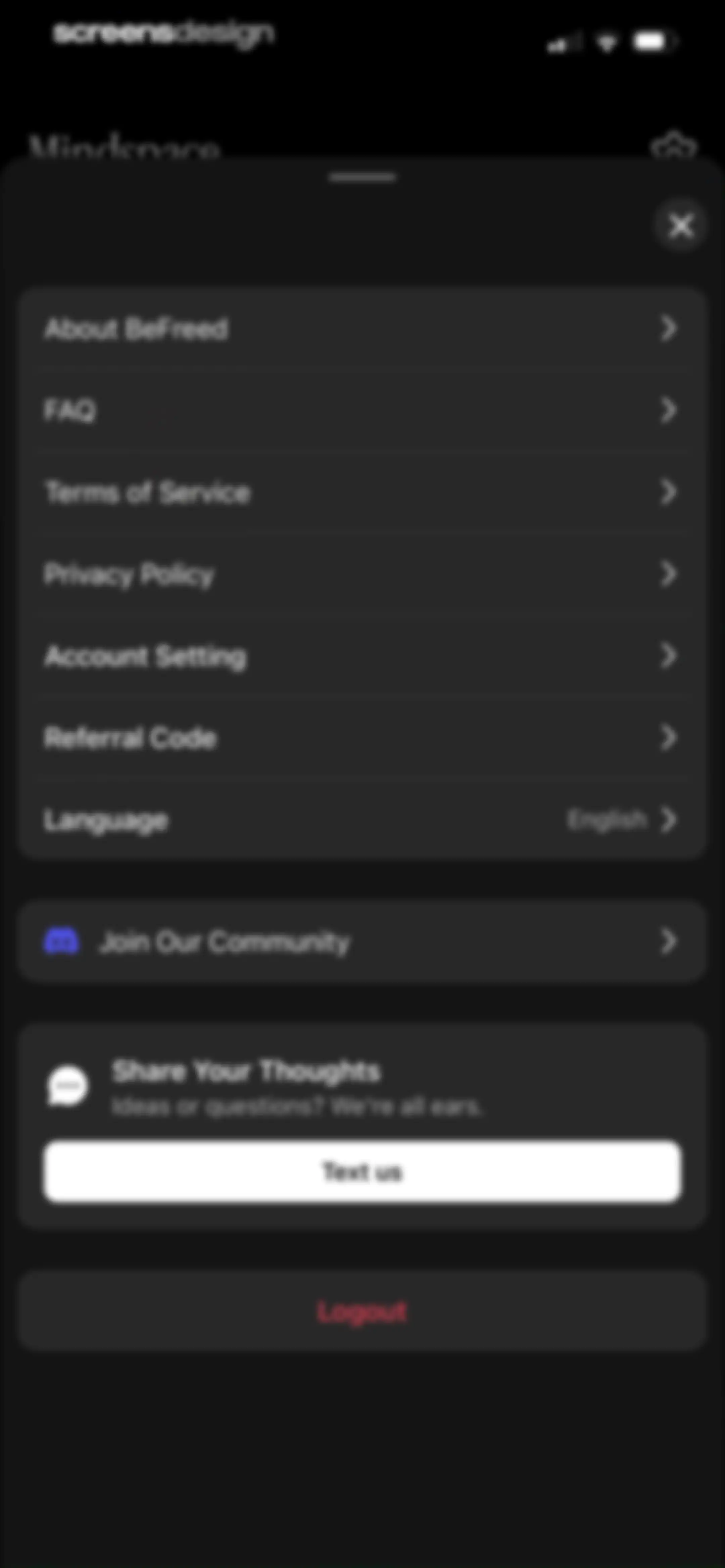Image resolution: width=725 pixels, height=1568 pixels.
Task: Open Referral Code
Action: click(362, 738)
